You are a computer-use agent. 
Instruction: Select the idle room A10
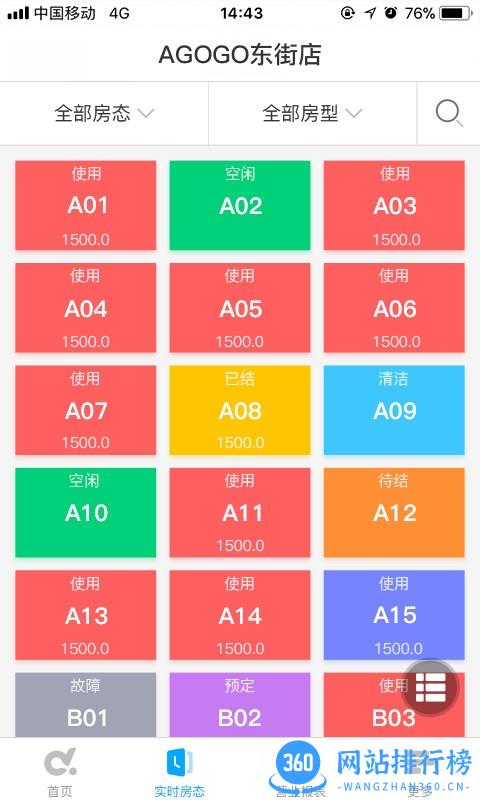86,513
